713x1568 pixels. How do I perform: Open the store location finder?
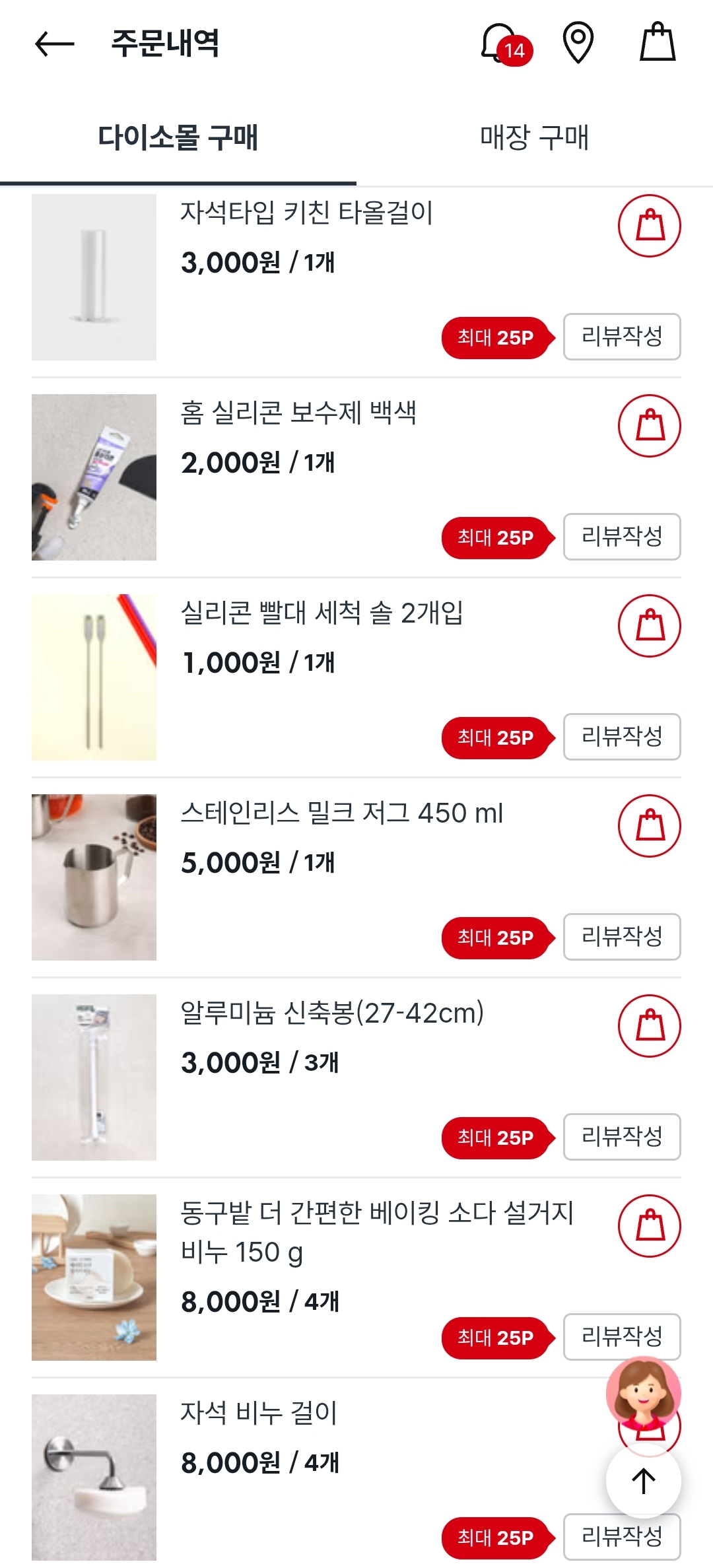coord(578,44)
